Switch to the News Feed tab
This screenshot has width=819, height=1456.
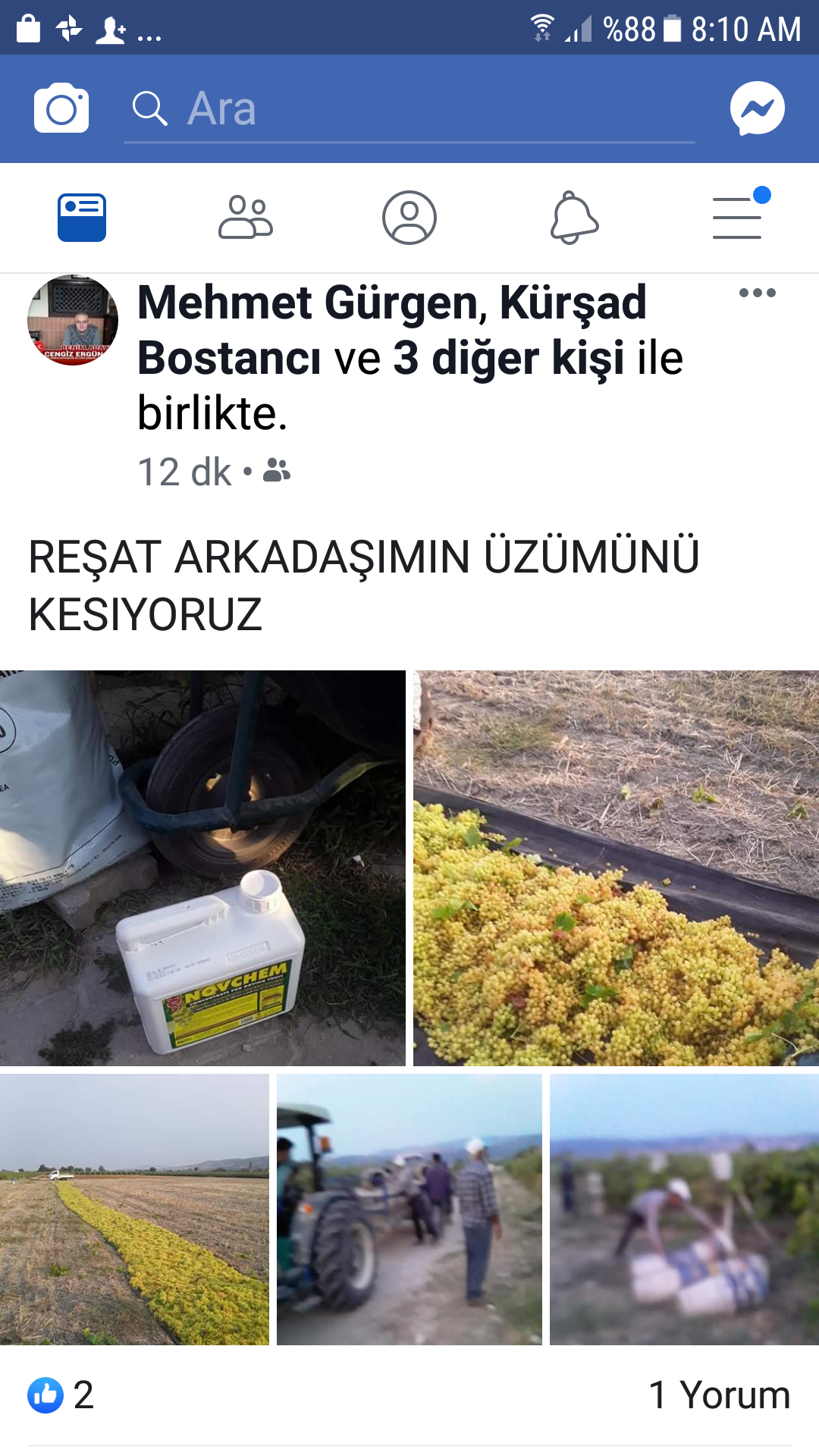coord(82,218)
